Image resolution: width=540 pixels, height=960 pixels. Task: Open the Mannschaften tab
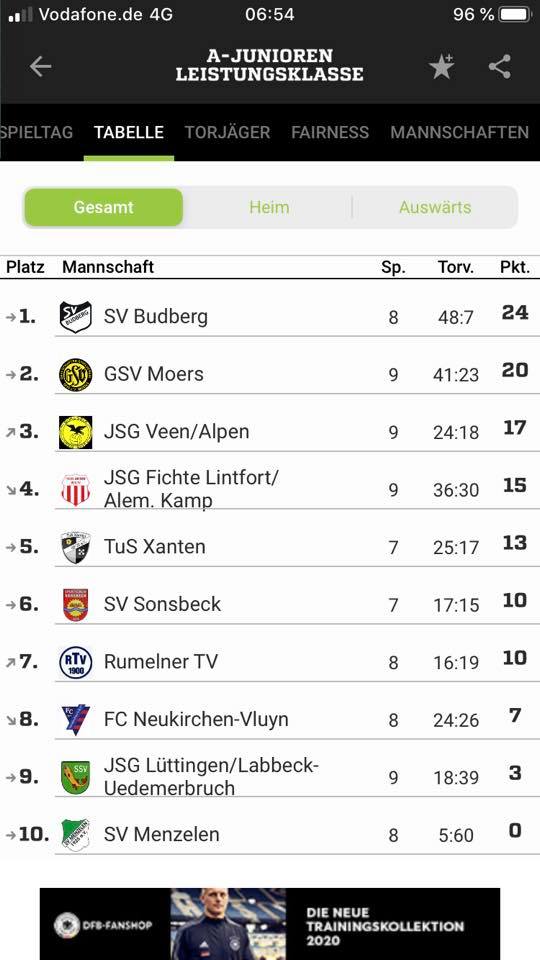(x=459, y=132)
